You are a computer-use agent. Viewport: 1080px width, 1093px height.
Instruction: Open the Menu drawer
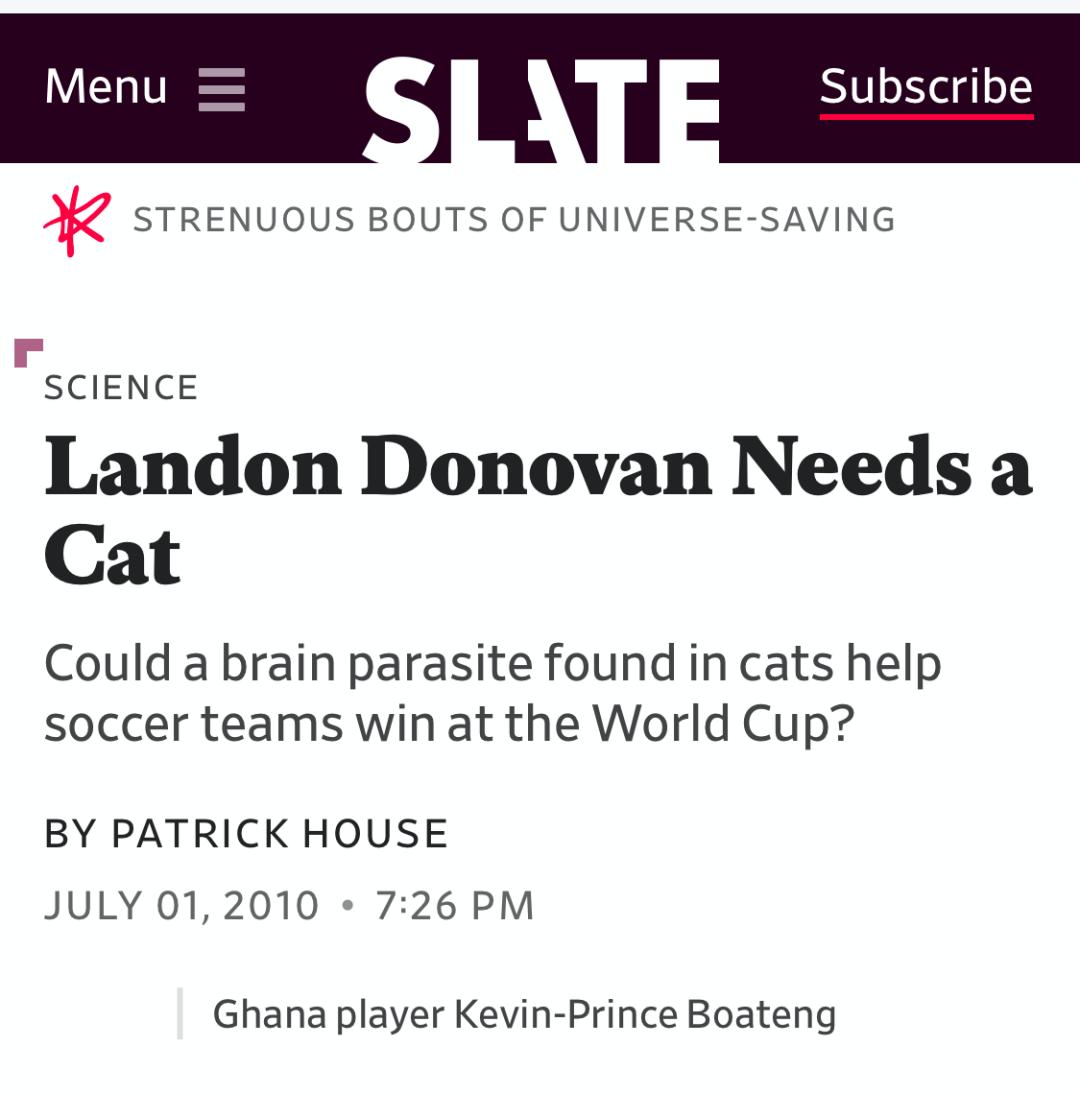[145, 88]
